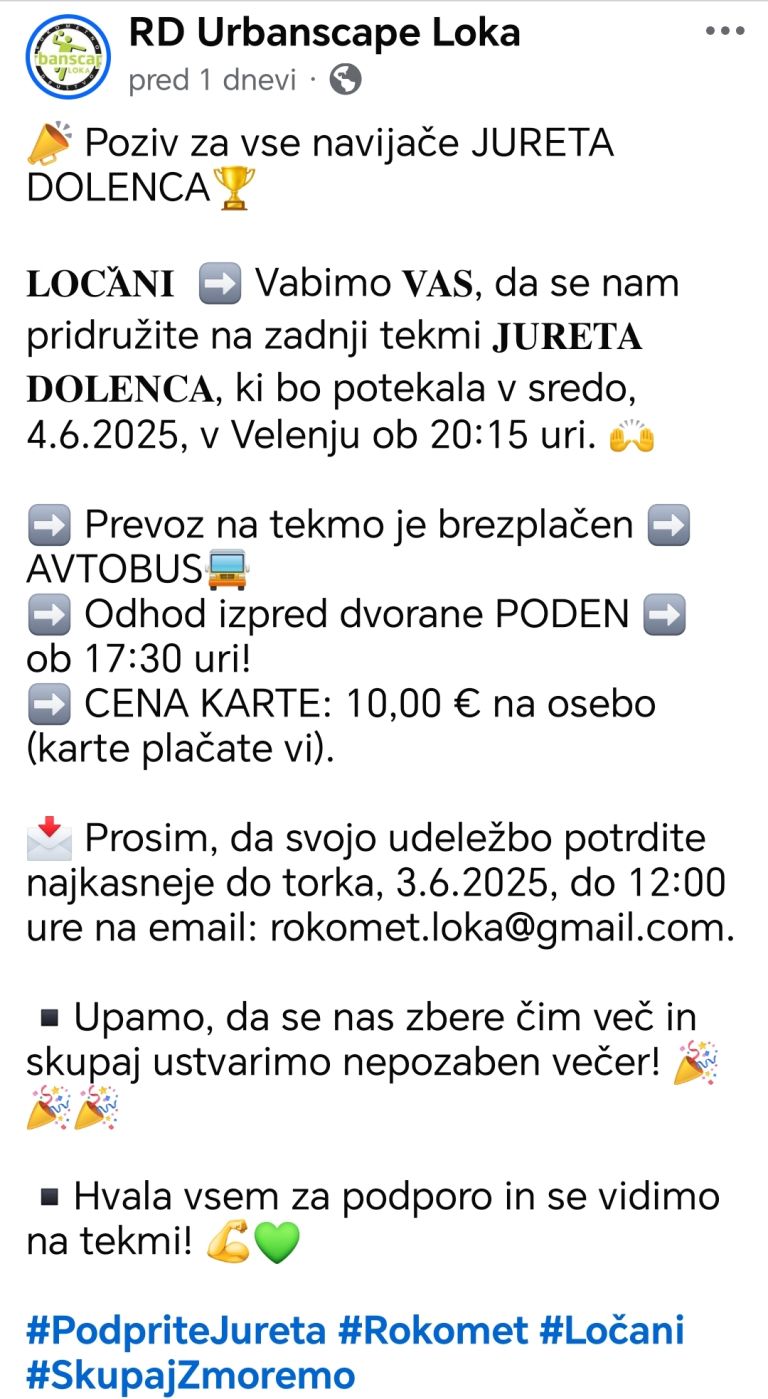768x1399 pixels.
Task: Open the #SkupajZmoremo hashtag
Action: click(191, 1375)
